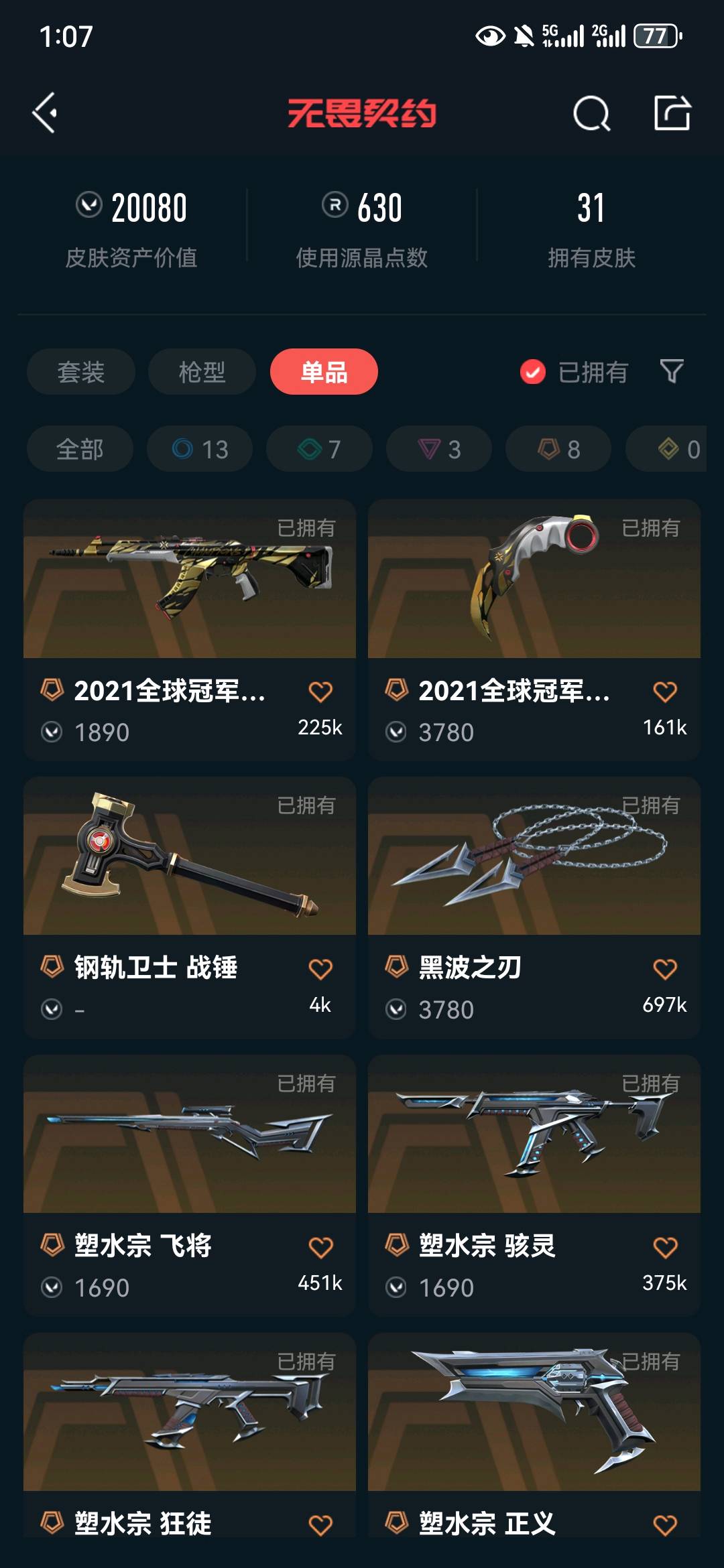Select the 单品 tab

point(324,372)
